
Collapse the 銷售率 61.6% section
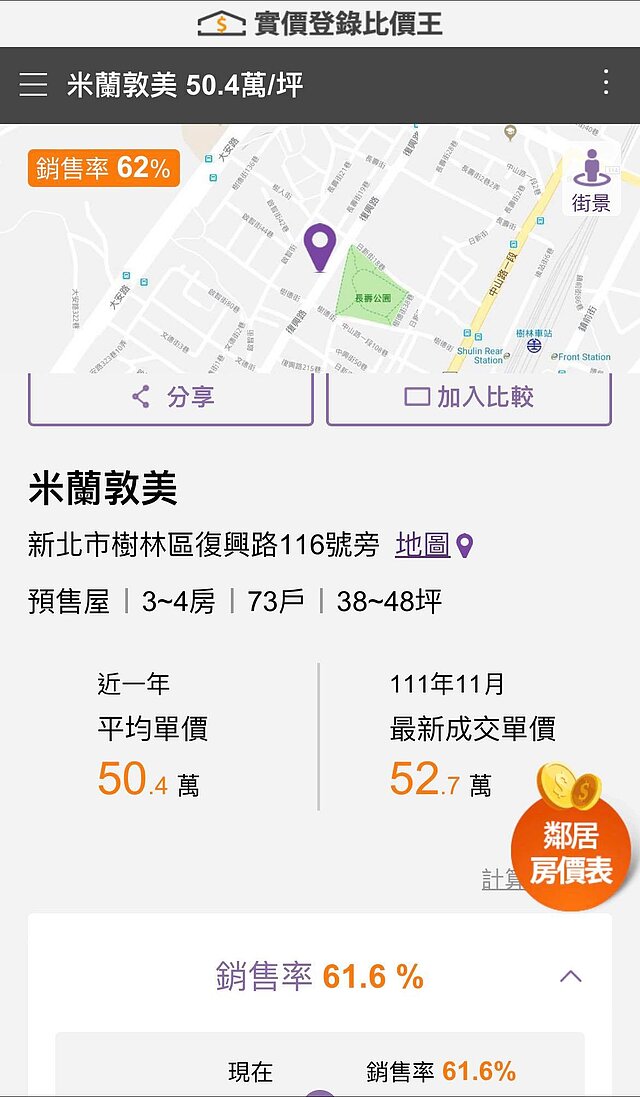[570, 976]
